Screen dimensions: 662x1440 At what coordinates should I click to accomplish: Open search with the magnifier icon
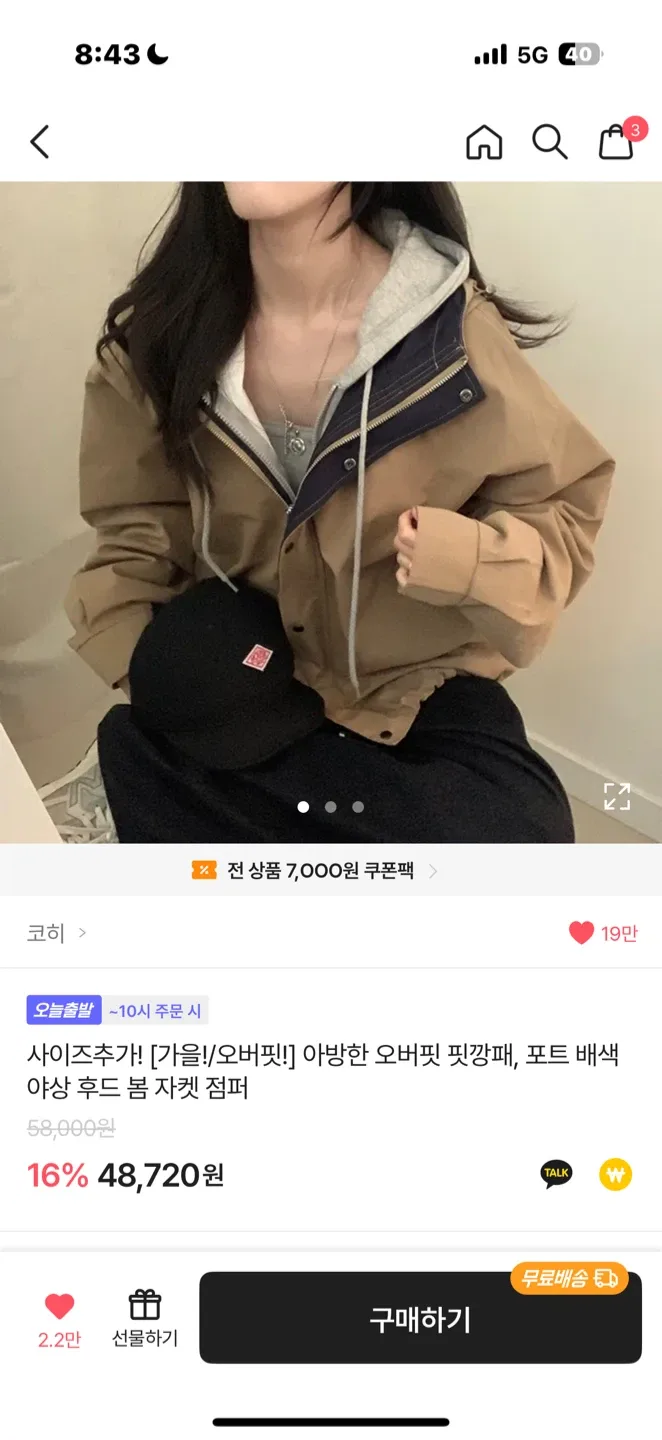(x=549, y=142)
